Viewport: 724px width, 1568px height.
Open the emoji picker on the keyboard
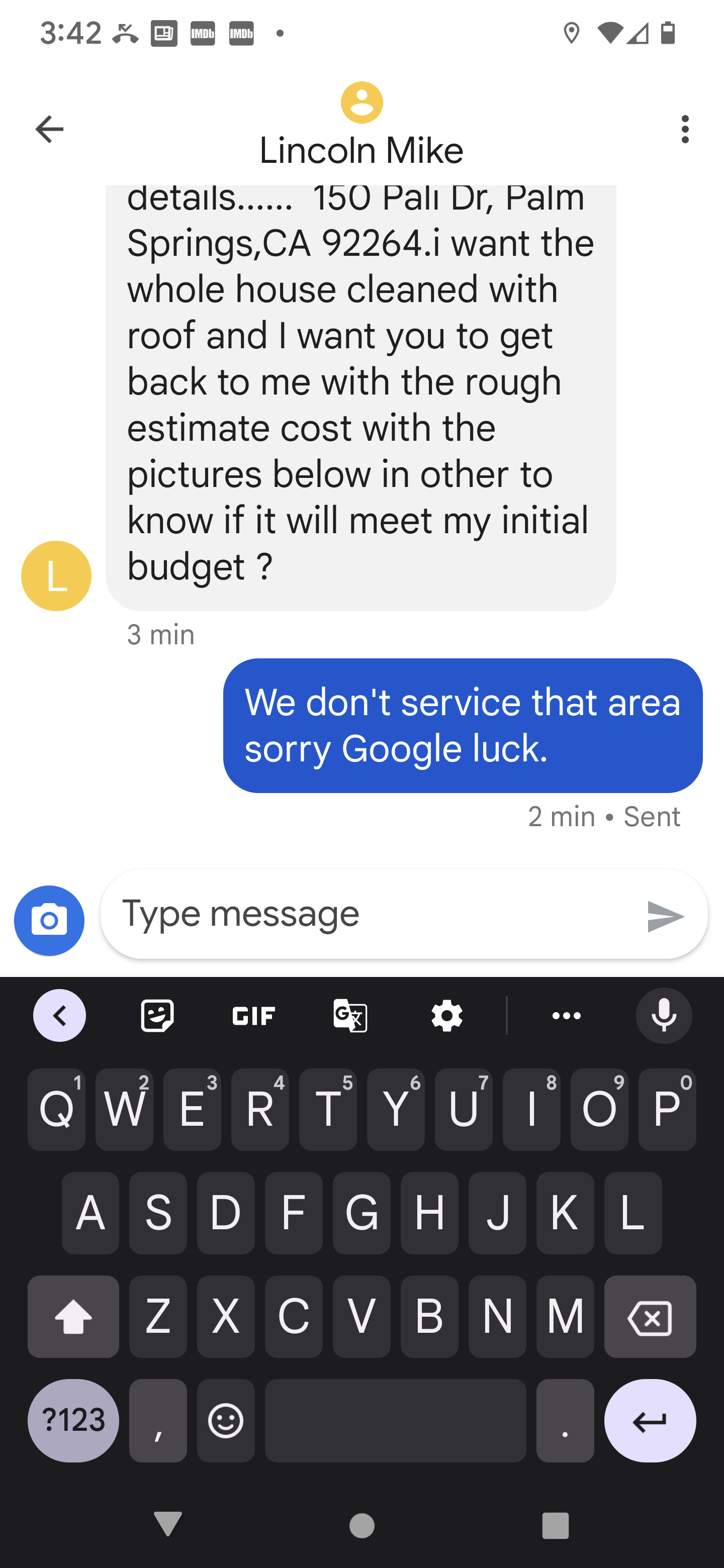pos(226,1421)
